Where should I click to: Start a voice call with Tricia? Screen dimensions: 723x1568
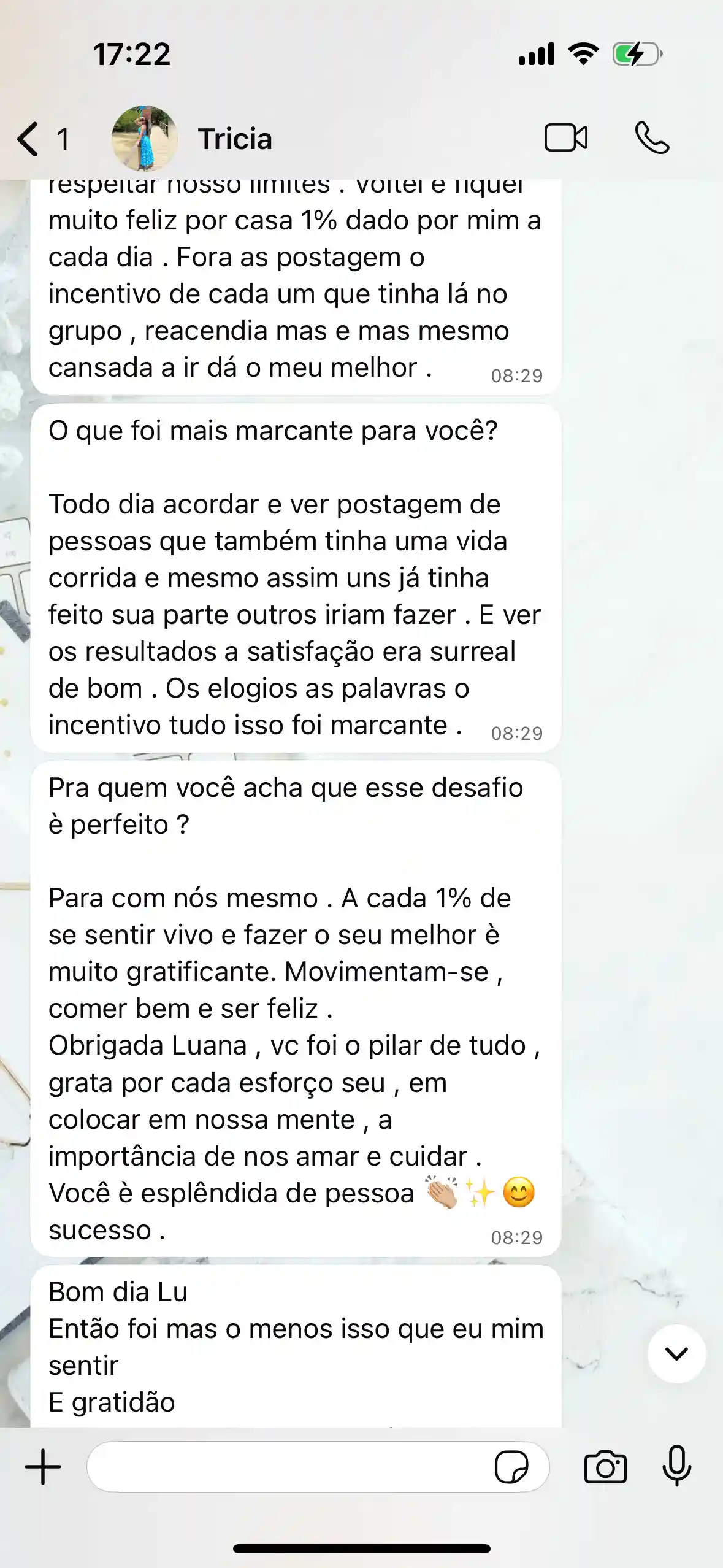pyautogui.click(x=652, y=137)
